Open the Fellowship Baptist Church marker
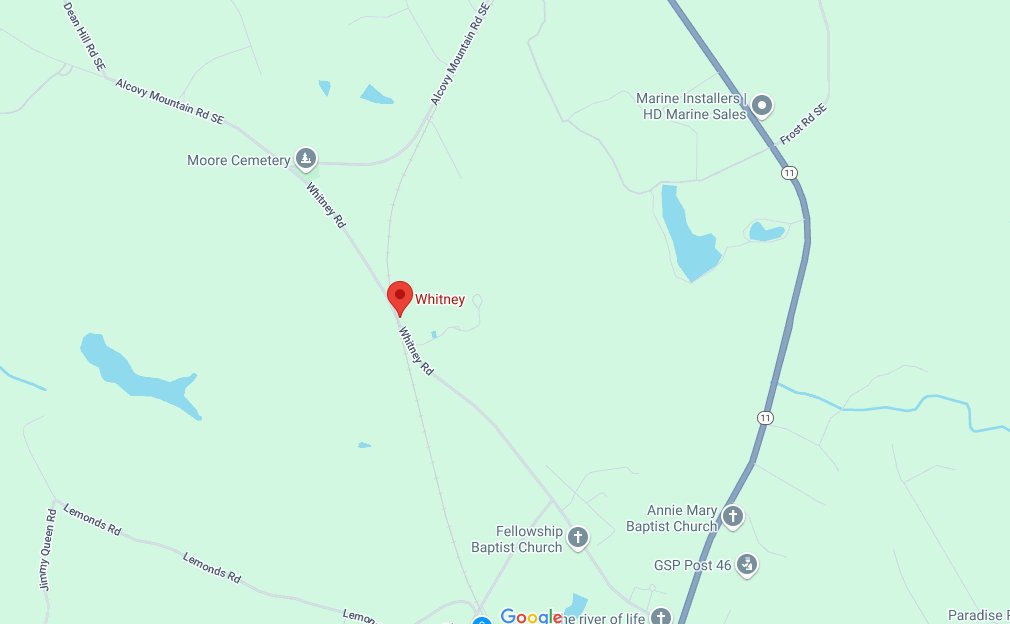This screenshot has height=624, width=1010. pyautogui.click(x=578, y=539)
